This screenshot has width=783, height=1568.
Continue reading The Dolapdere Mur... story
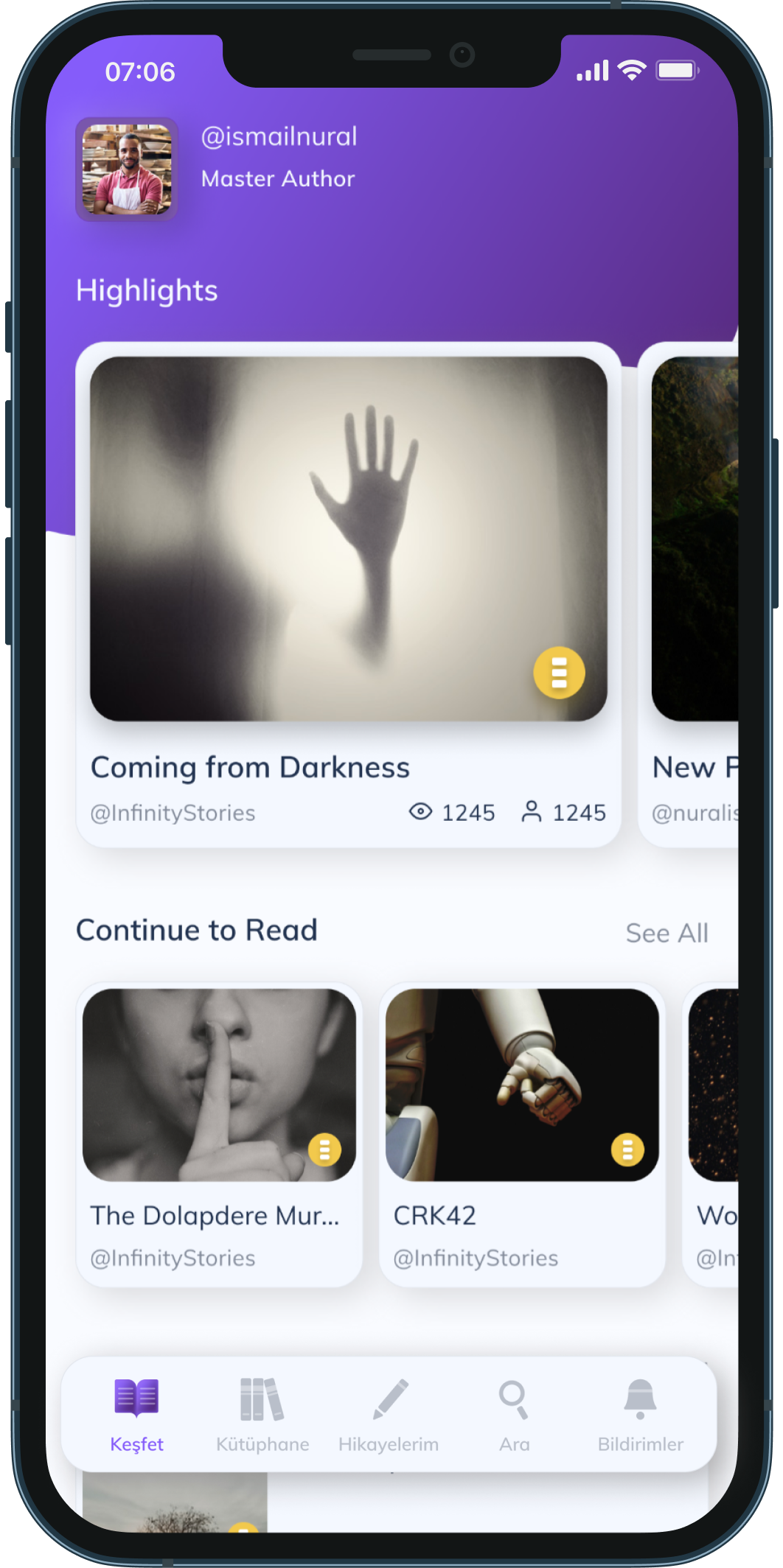point(219,1135)
